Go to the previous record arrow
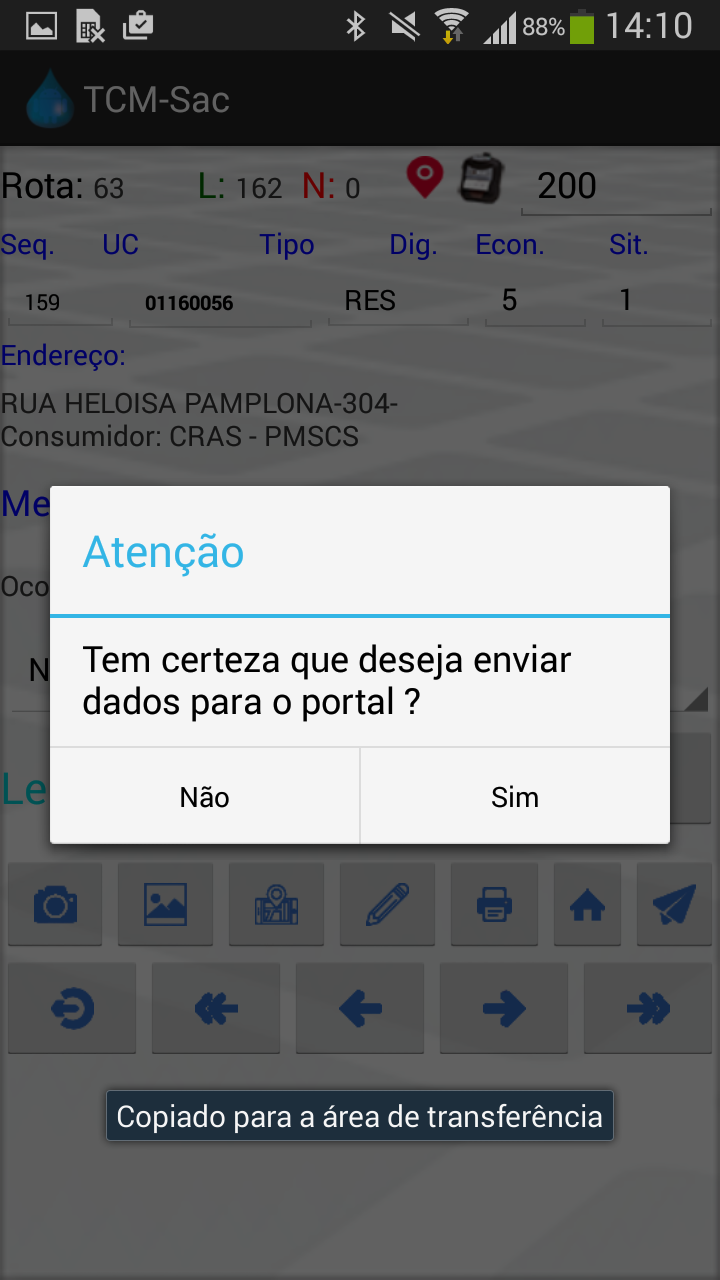 coord(360,1008)
